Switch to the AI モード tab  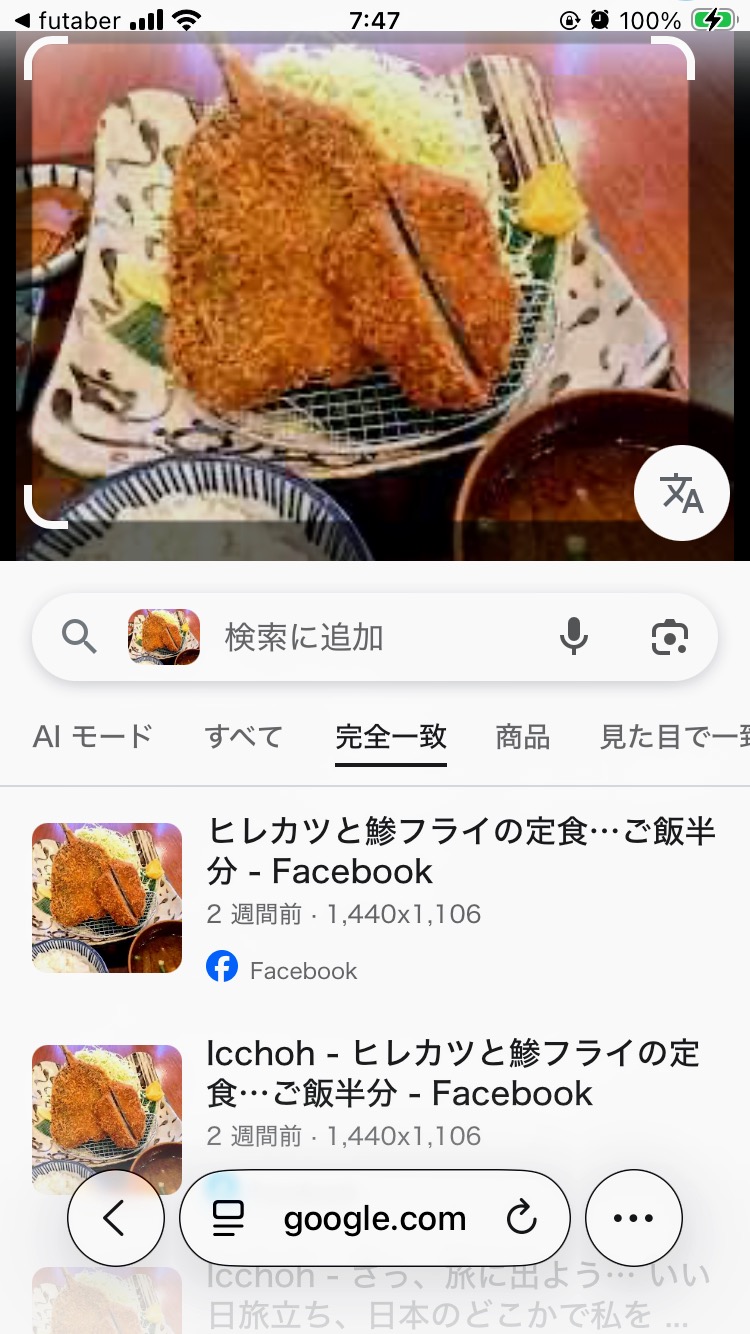click(92, 737)
